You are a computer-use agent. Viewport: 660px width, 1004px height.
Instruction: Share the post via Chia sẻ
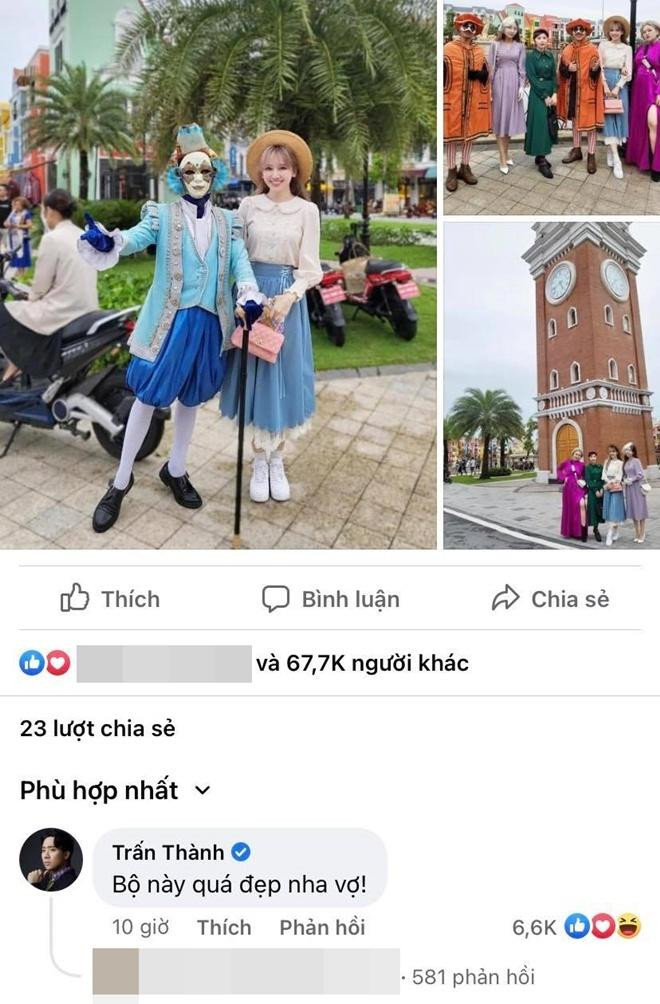(550, 599)
